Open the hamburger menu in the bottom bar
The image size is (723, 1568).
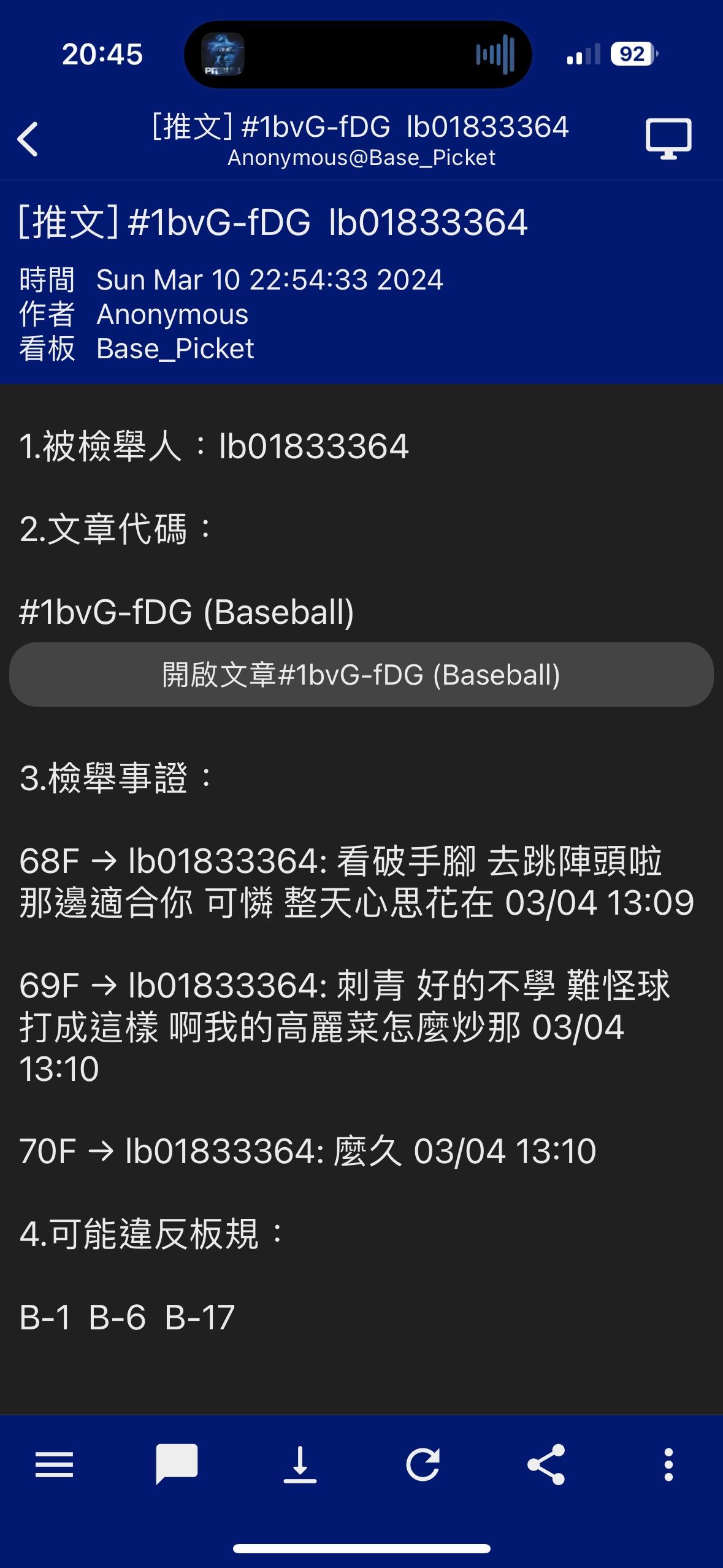pyautogui.click(x=55, y=1464)
